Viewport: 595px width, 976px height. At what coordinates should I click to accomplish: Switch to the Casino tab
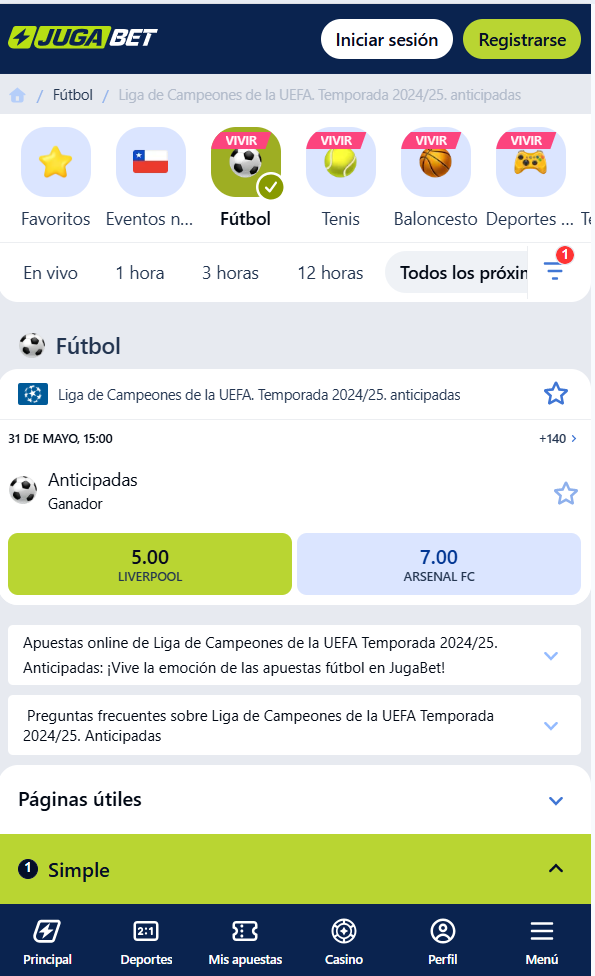pos(344,941)
